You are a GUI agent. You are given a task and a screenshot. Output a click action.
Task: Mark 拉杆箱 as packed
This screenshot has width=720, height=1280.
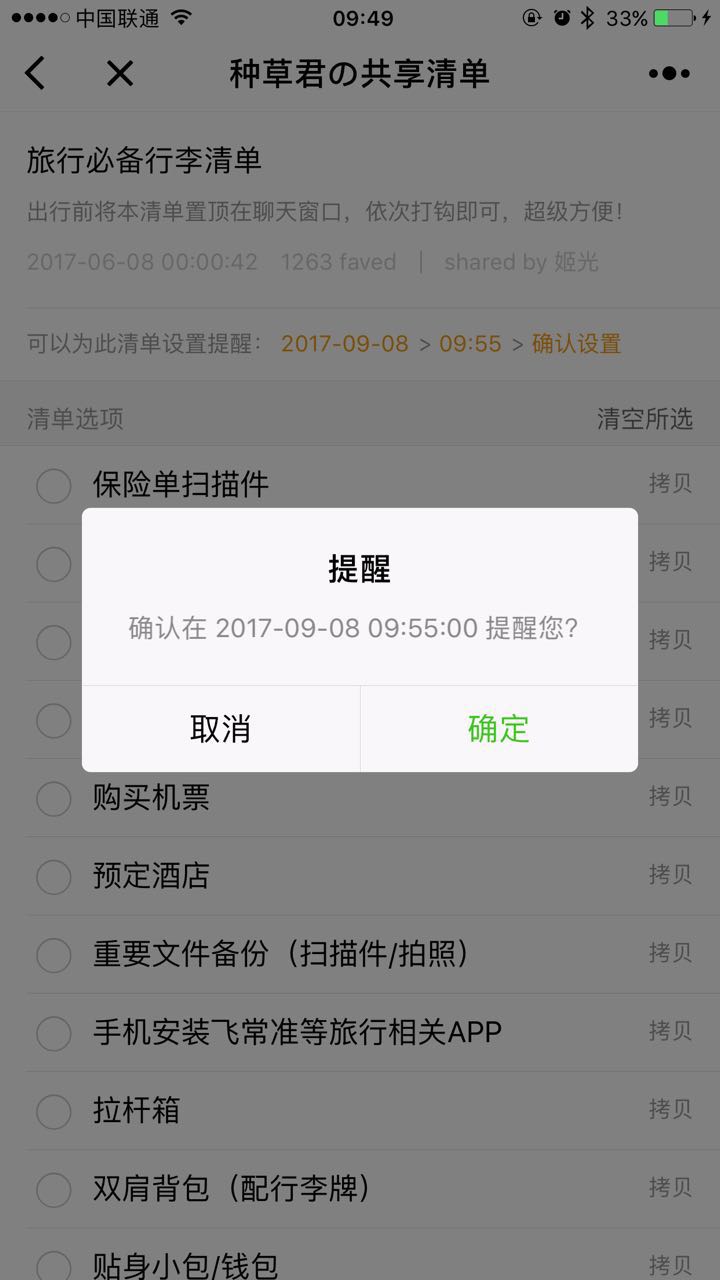pos(54,1110)
